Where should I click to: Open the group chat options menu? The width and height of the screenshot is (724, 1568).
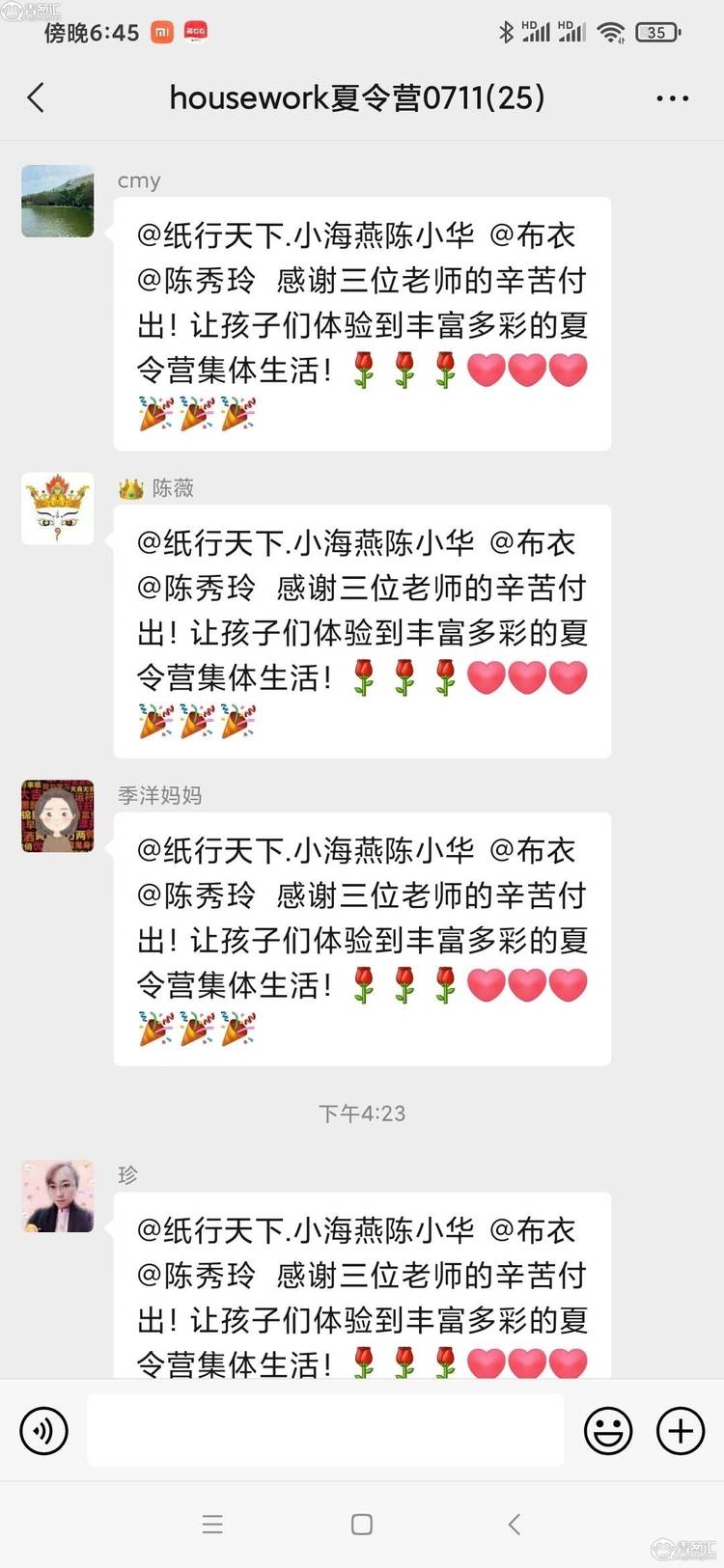(x=672, y=98)
